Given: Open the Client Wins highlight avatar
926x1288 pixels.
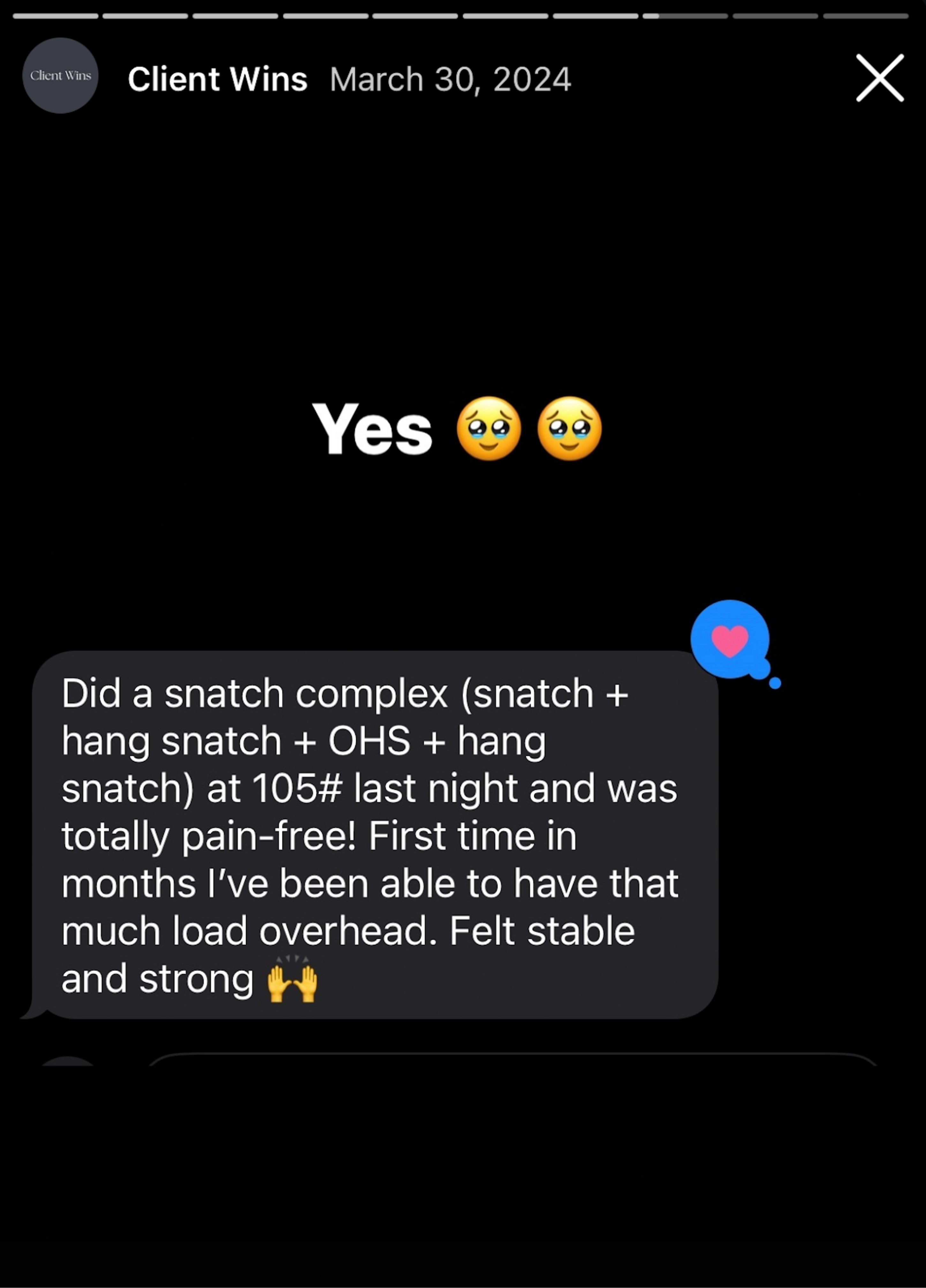Looking at the screenshot, I should (60, 76).
